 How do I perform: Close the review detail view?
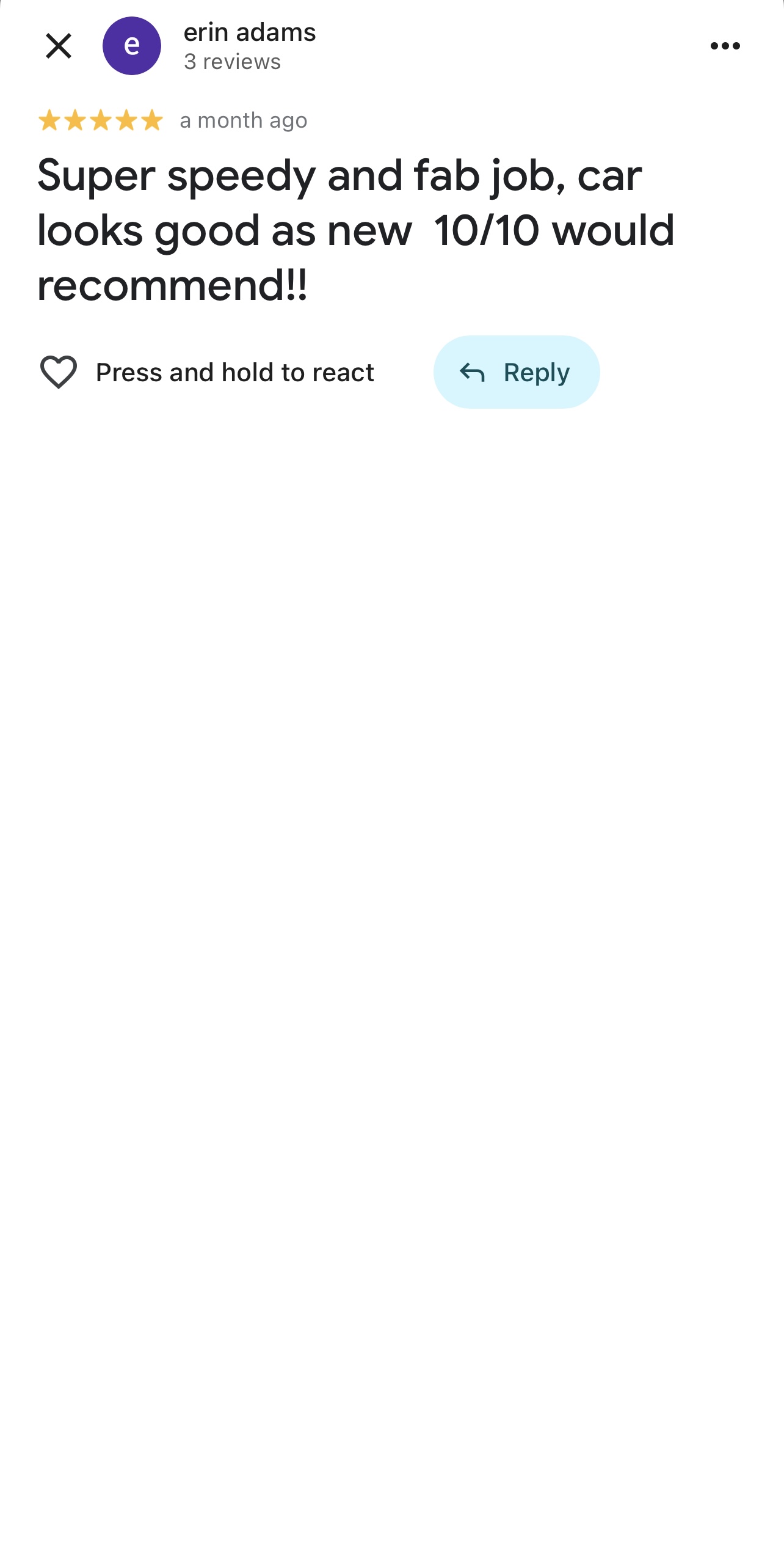pyautogui.click(x=59, y=46)
